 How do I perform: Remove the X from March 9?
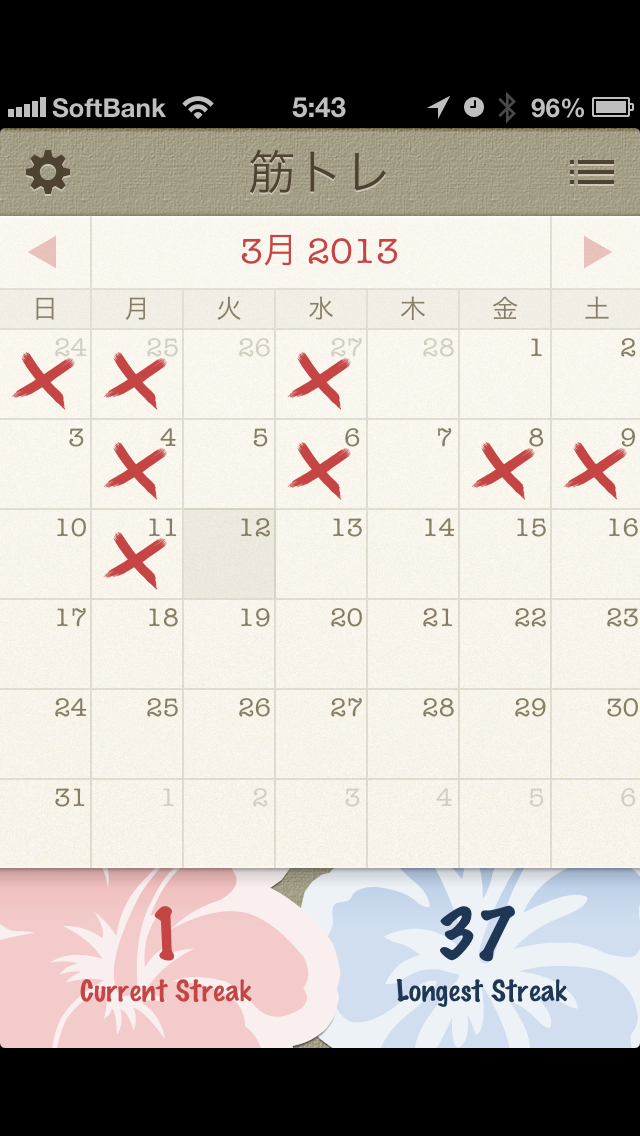(x=596, y=464)
